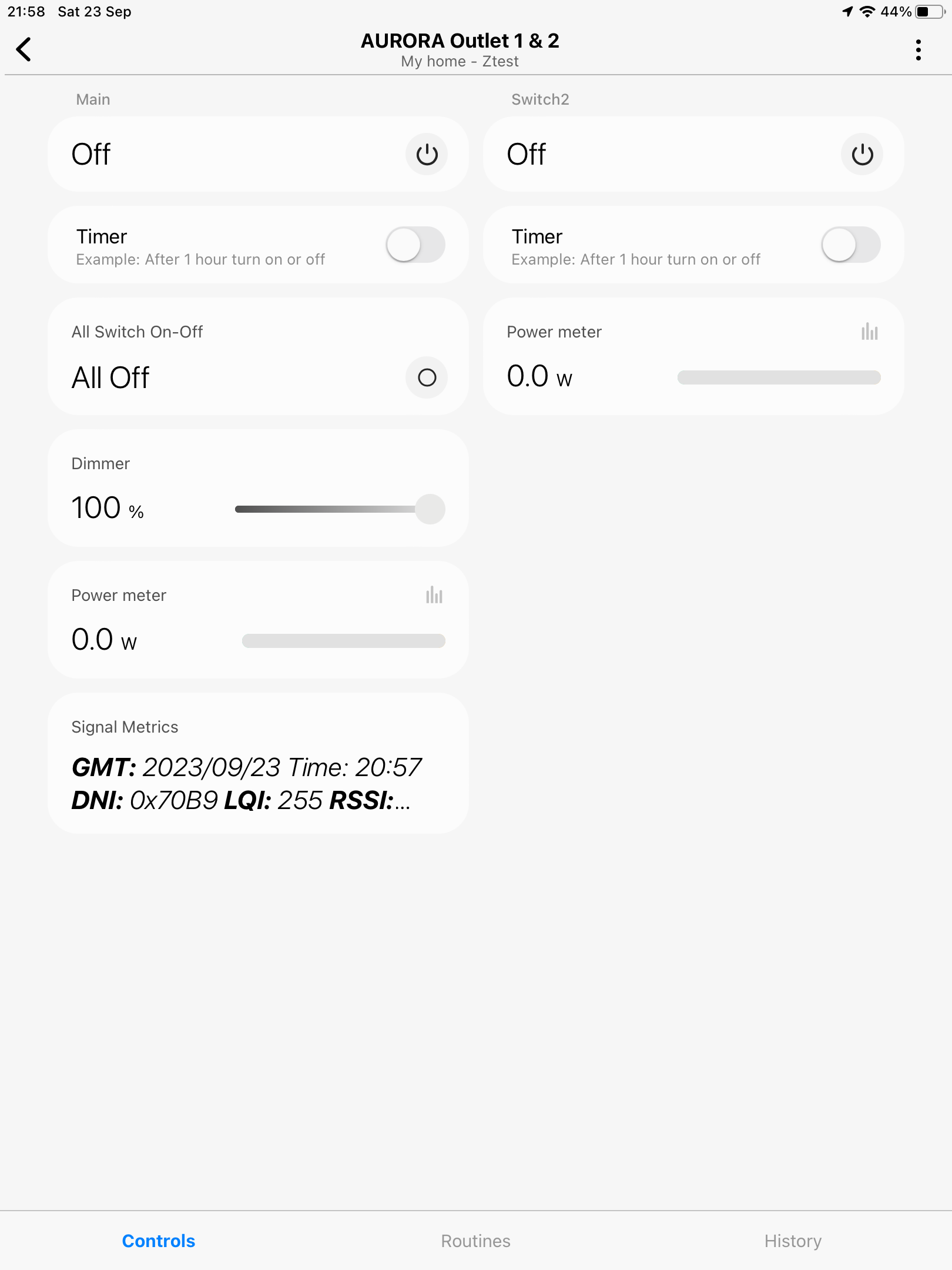Image resolution: width=952 pixels, height=1270 pixels.
Task: Turn on the Main outlet power button
Action: [427, 155]
